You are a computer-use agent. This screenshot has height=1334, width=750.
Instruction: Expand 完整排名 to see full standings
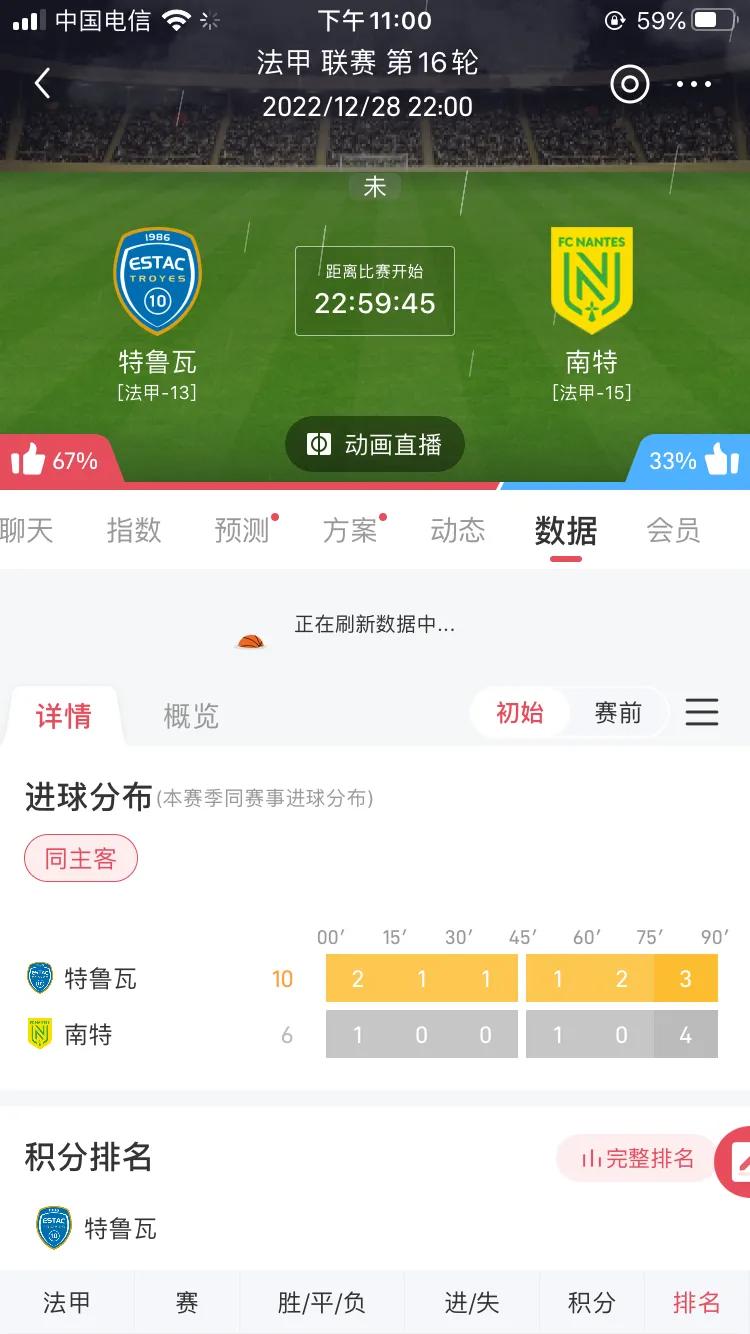pyautogui.click(x=637, y=1157)
